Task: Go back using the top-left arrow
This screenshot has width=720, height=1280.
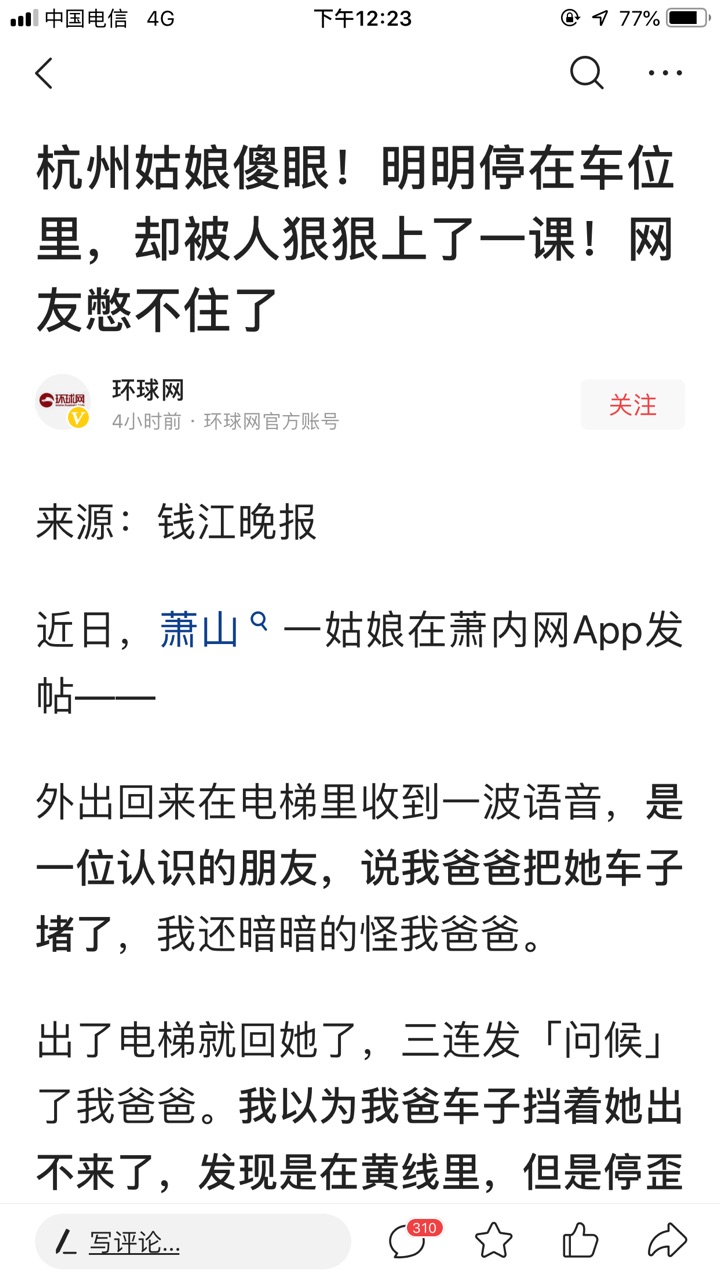Action: coord(44,73)
